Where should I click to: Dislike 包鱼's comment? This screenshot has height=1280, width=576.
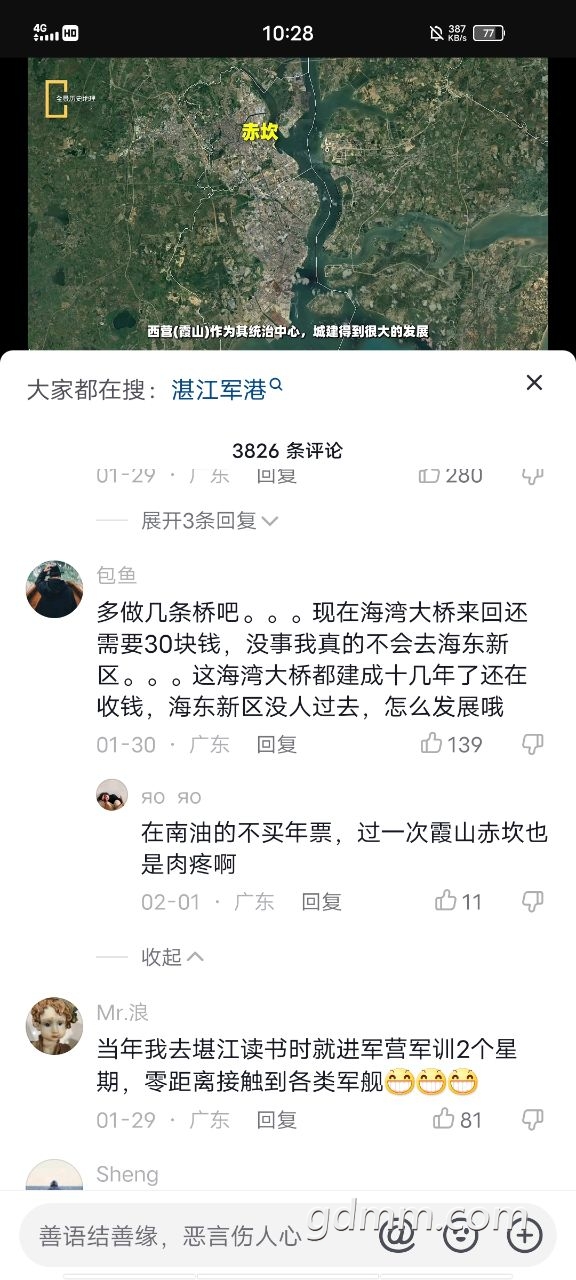[533, 744]
